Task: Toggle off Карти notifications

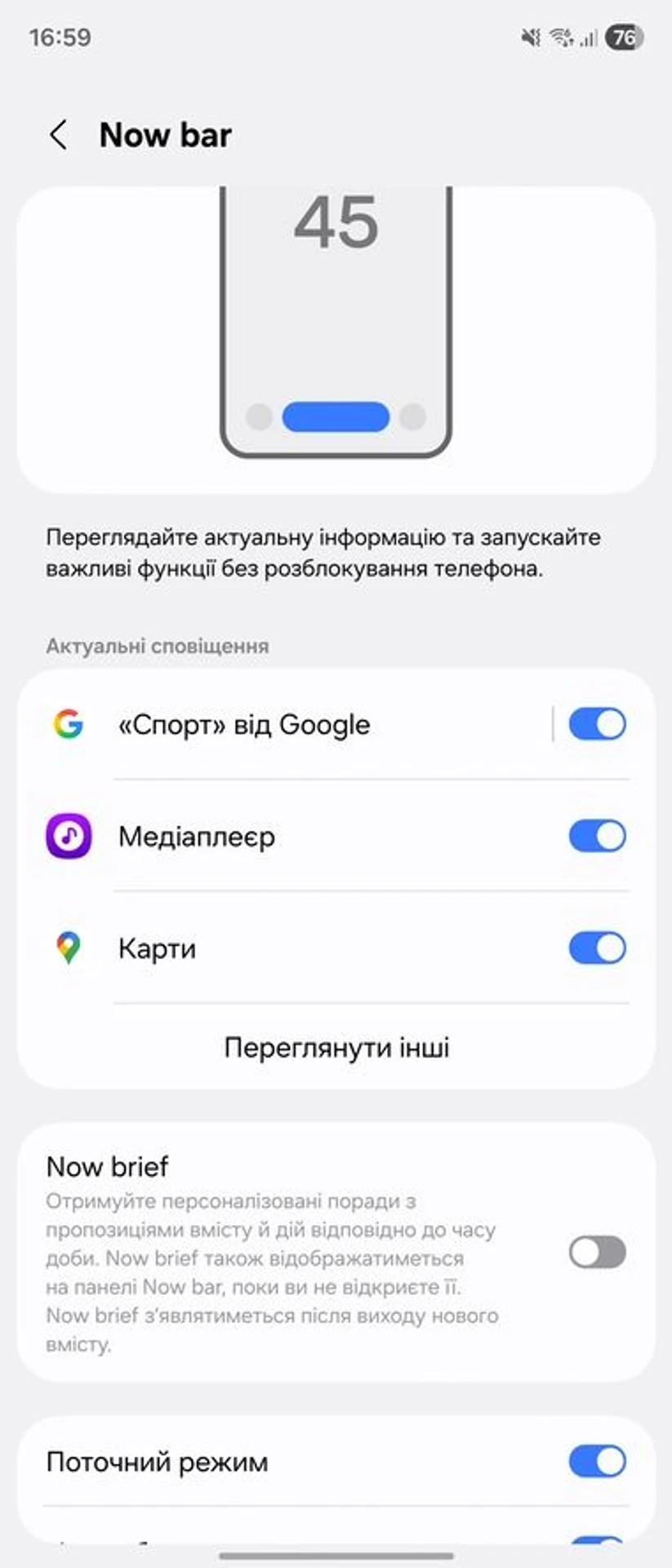Action: (597, 948)
